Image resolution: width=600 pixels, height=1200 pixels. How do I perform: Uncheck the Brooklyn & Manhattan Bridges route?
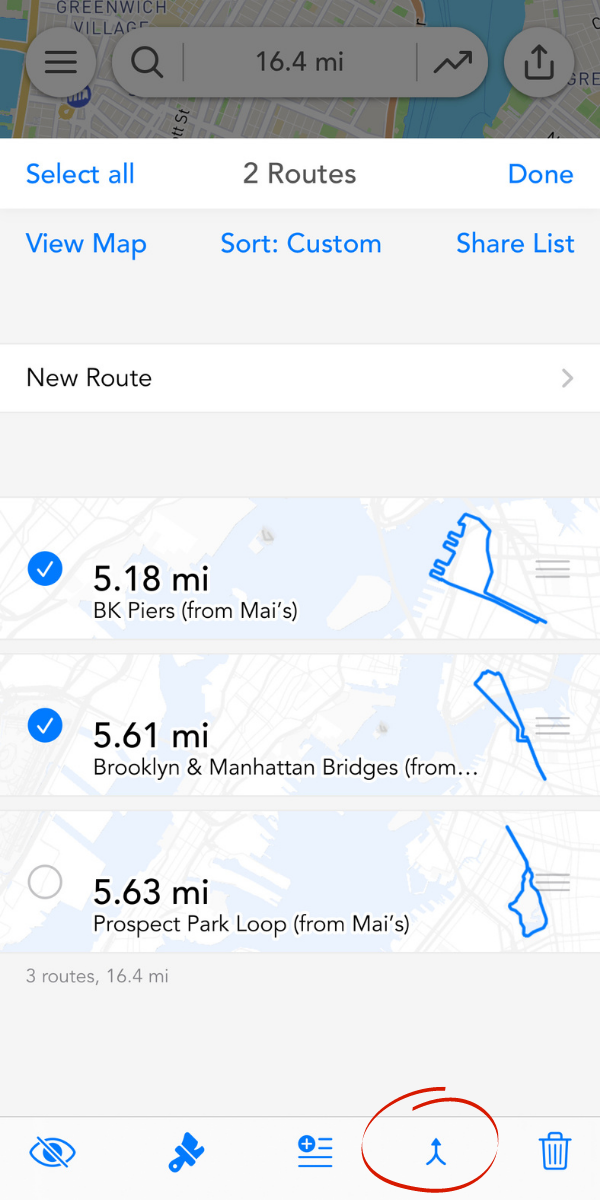45,726
